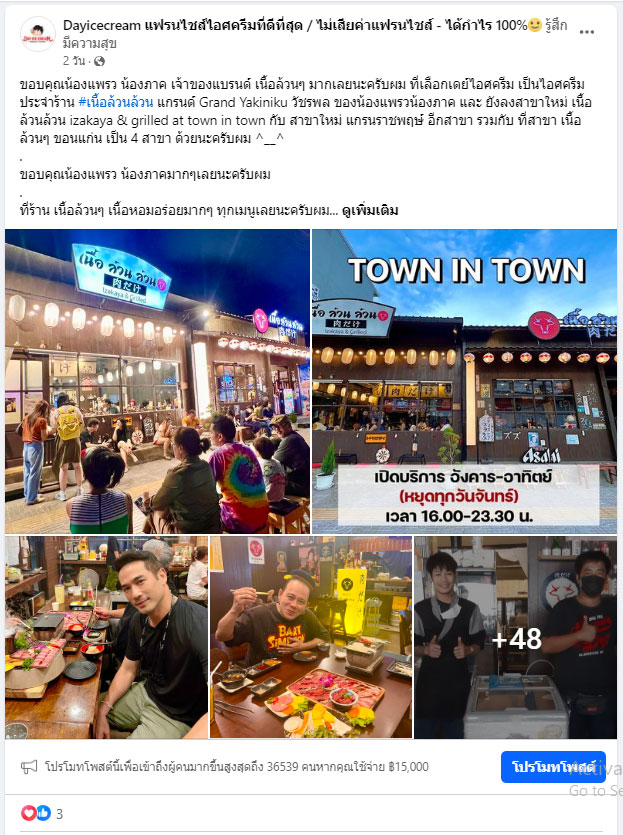Open the Dayicecream page profile picture
The height and width of the screenshot is (835, 623).
[x=37, y=34]
